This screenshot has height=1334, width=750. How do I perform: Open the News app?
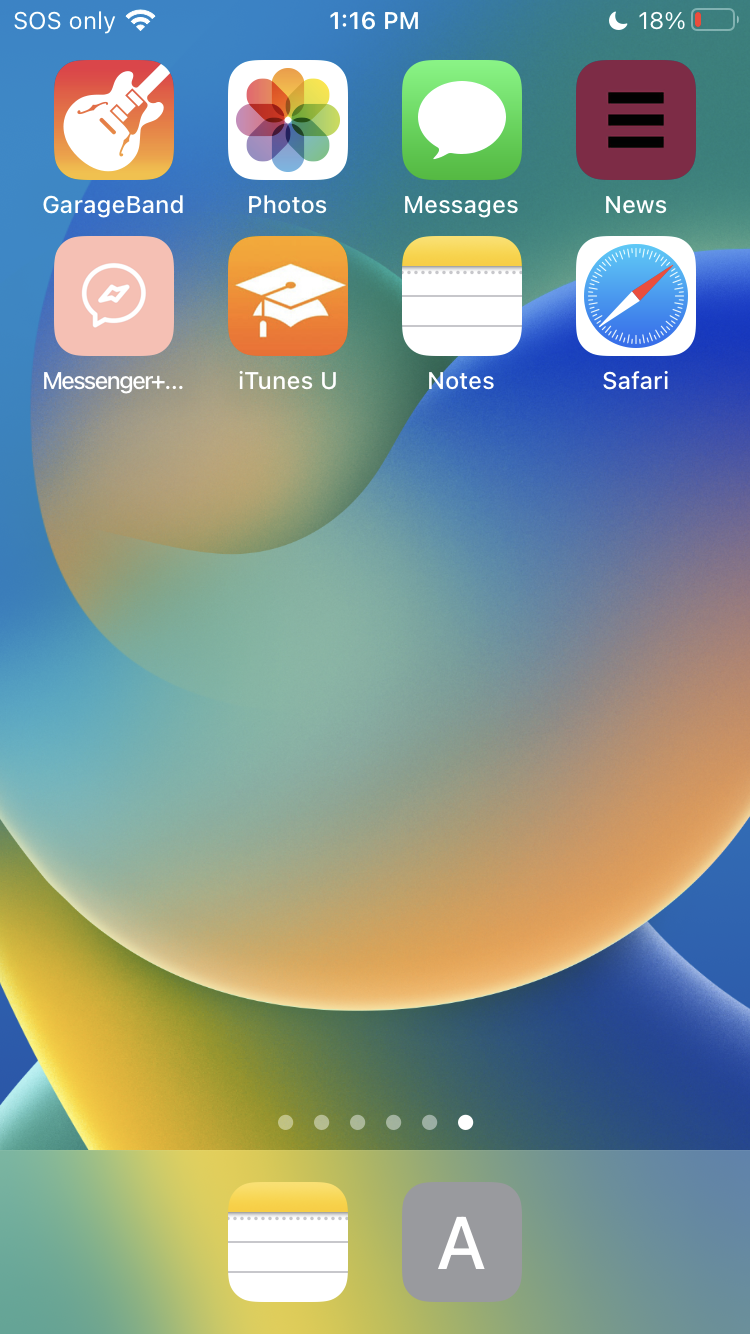pyautogui.click(x=635, y=120)
